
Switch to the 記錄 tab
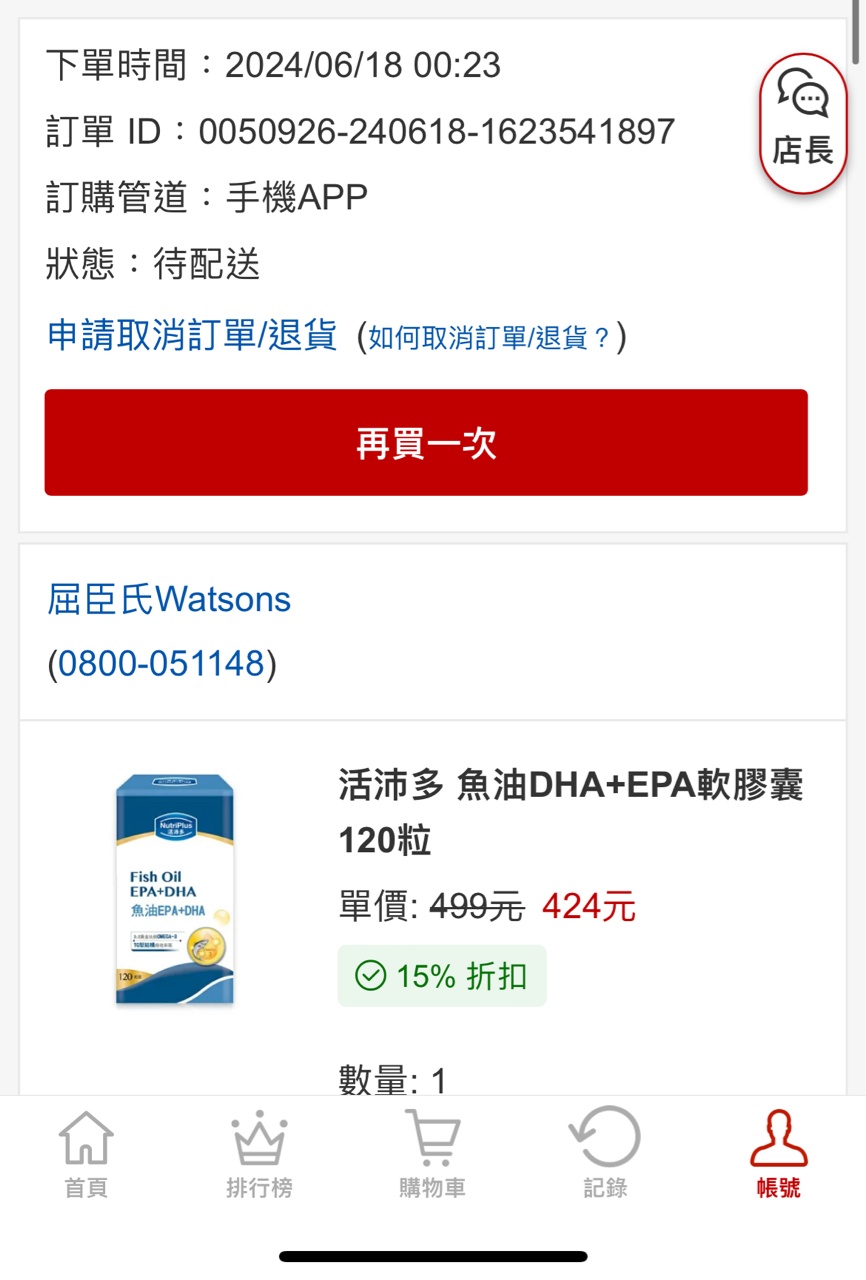605,1154
